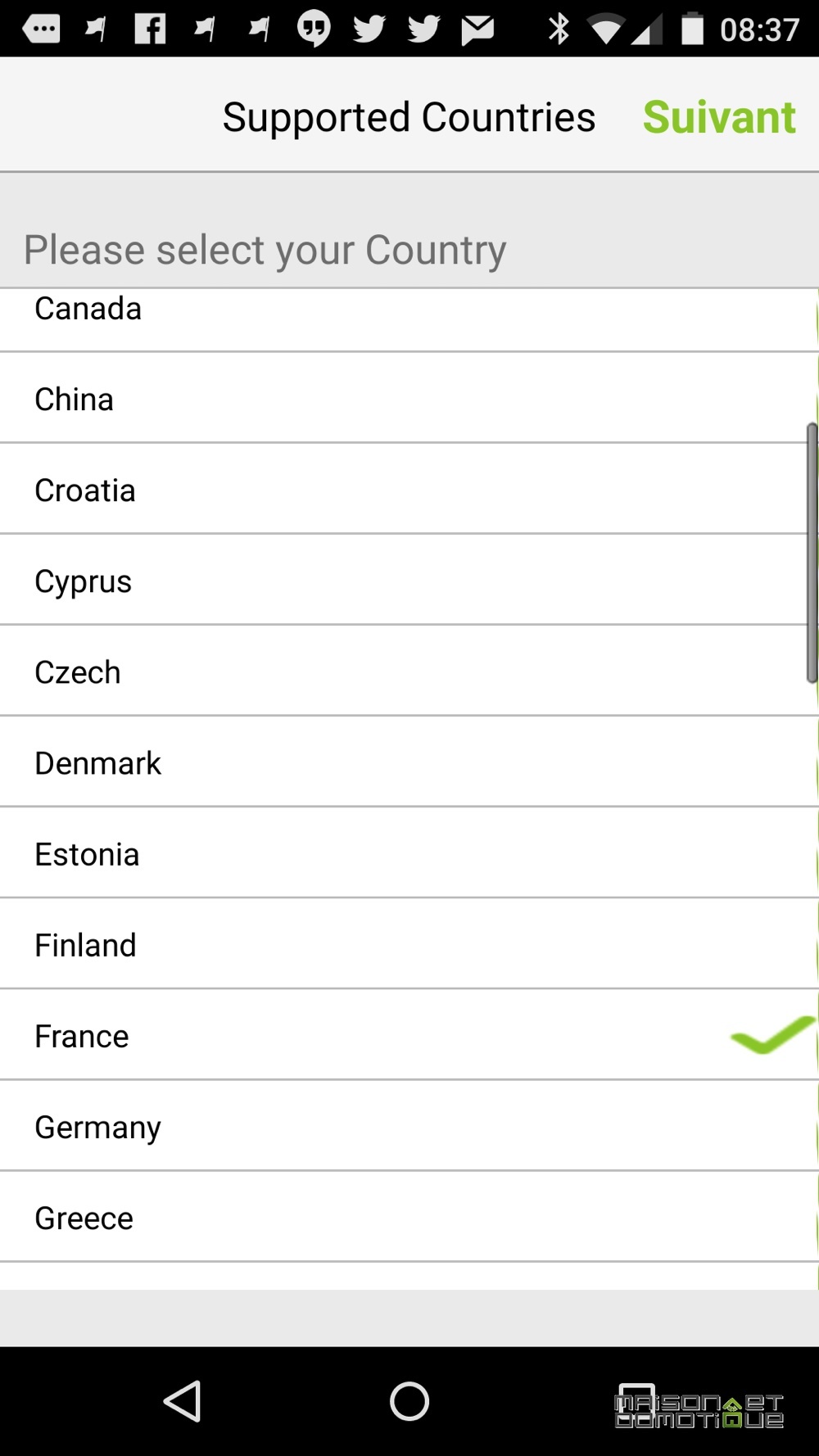The width and height of the screenshot is (819, 1456).
Task: Select Germany
Action: 409,1125
